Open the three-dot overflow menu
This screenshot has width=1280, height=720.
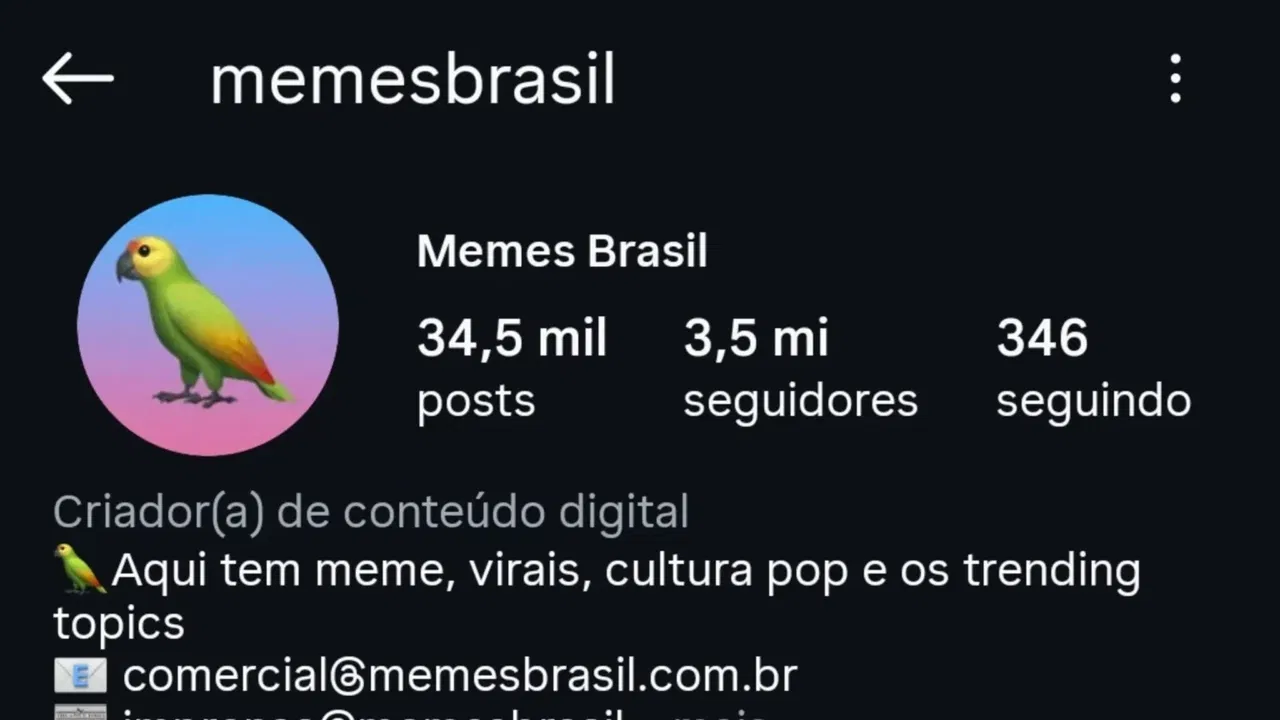click(1175, 79)
